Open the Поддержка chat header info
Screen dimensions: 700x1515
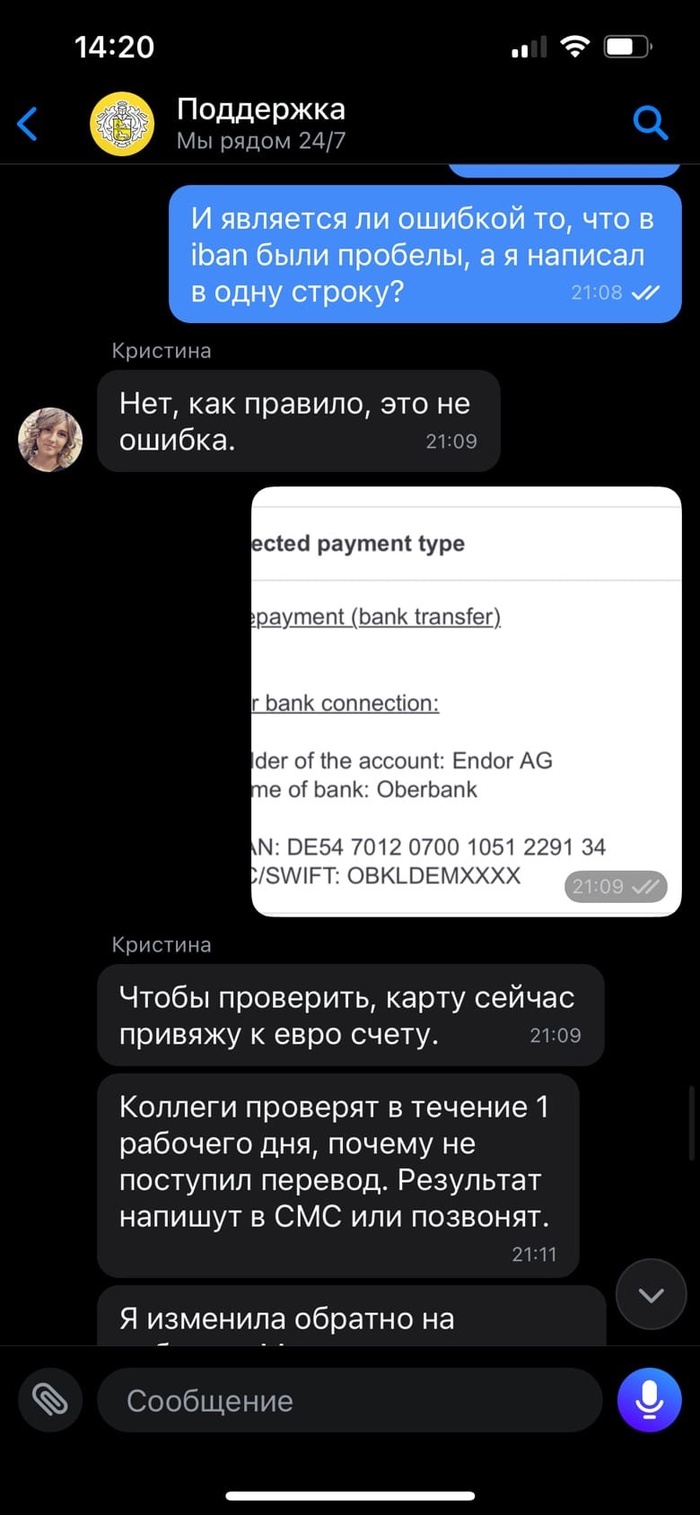tap(260, 123)
